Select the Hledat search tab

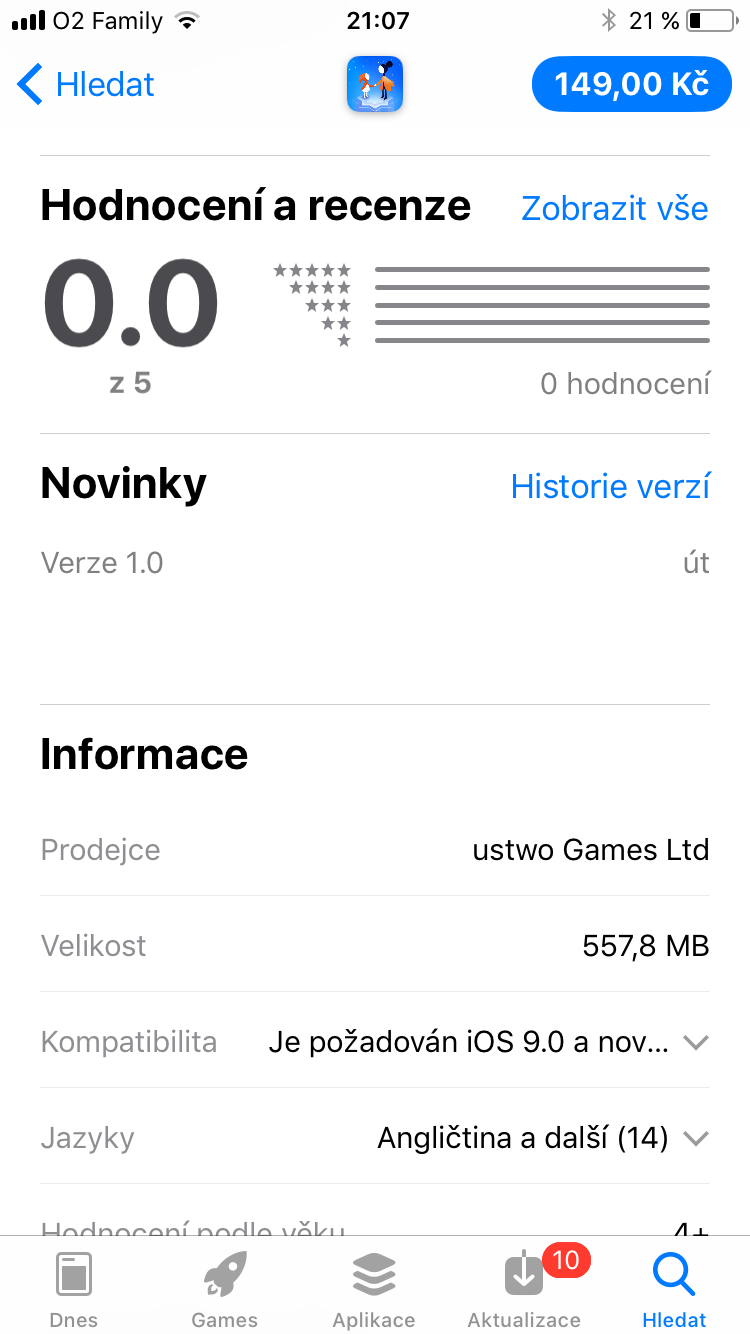coord(674,1288)
